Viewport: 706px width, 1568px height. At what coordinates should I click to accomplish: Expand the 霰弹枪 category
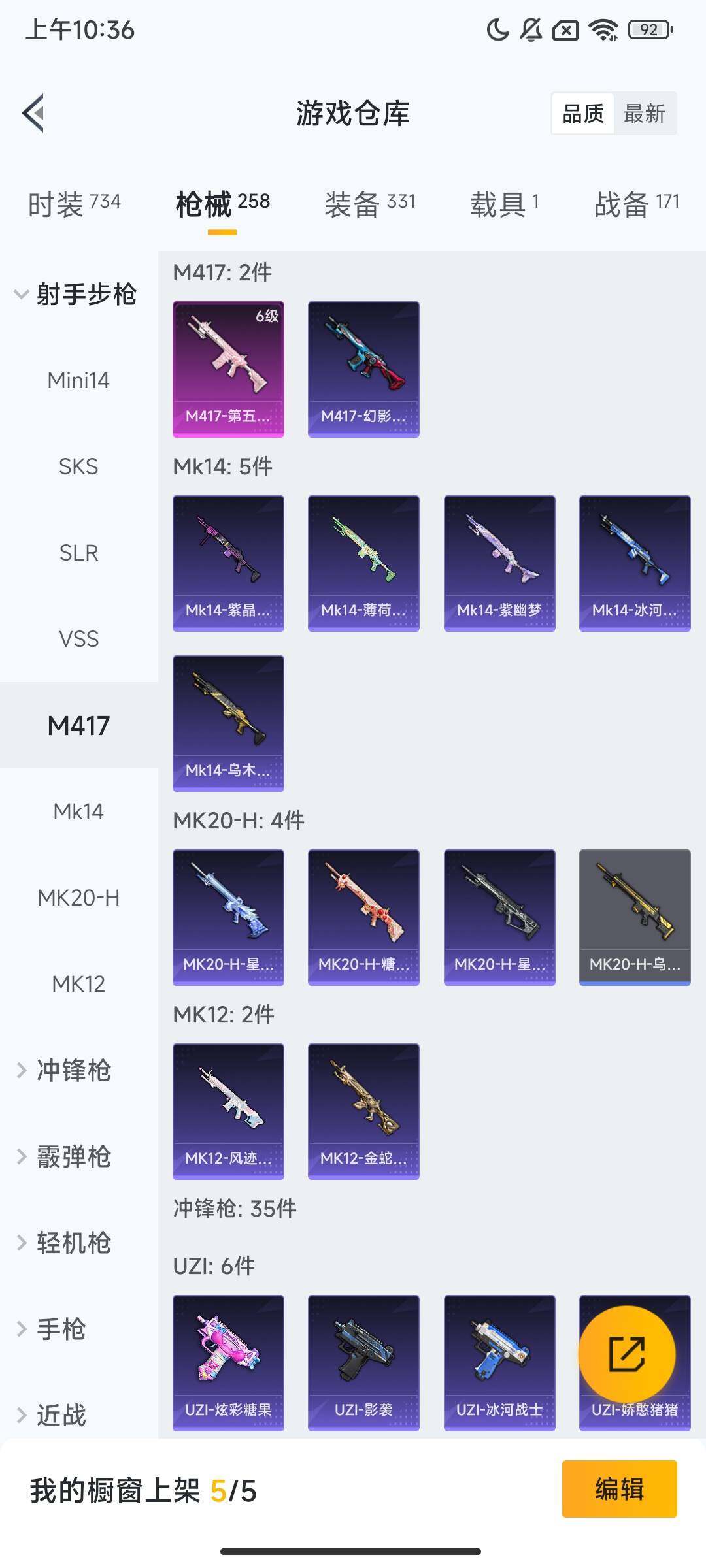point(65,1156)
